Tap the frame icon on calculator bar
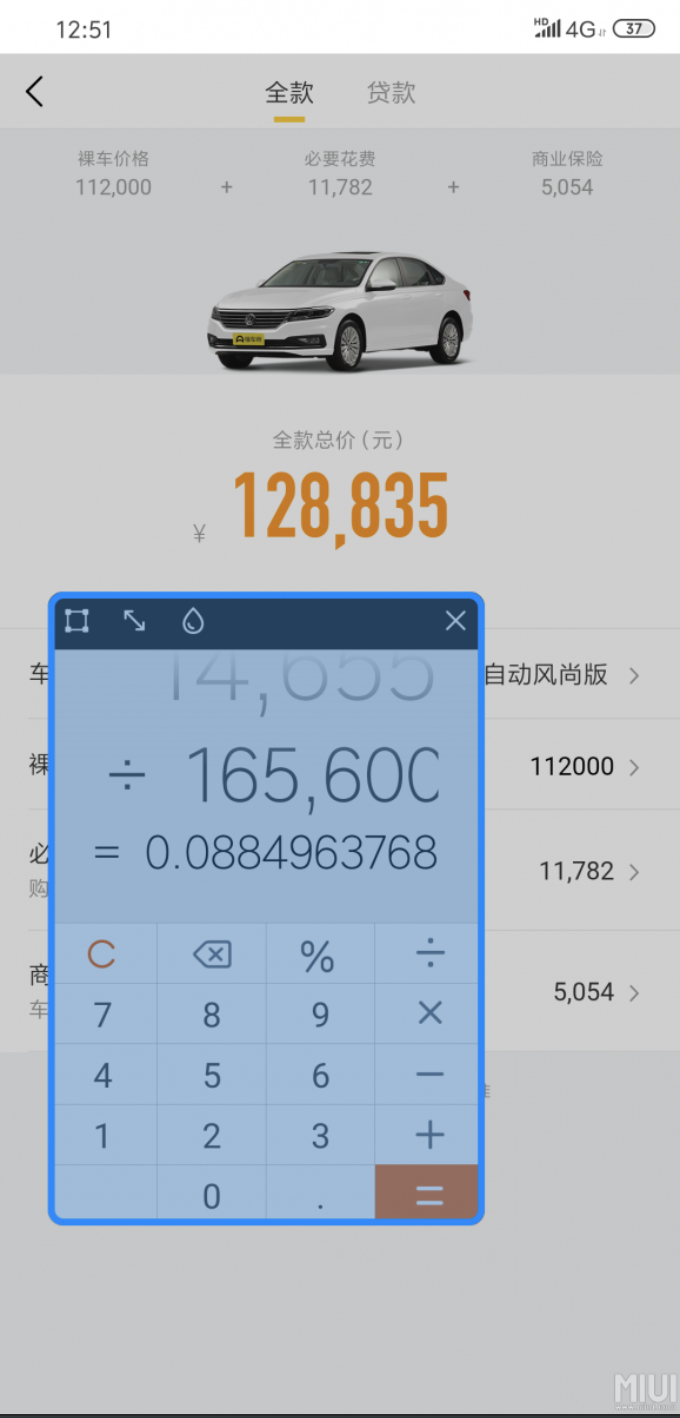This screenshot has width=680, height=1418. (x=77, y=621)
